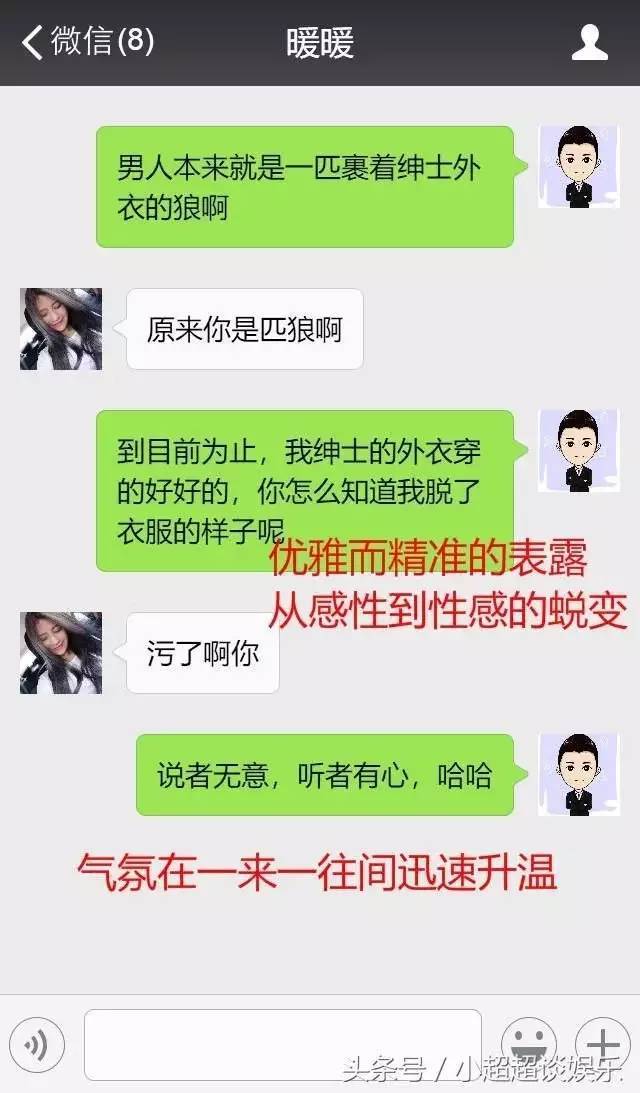Open chat info for 暖暖

click(x=590, y=42)
